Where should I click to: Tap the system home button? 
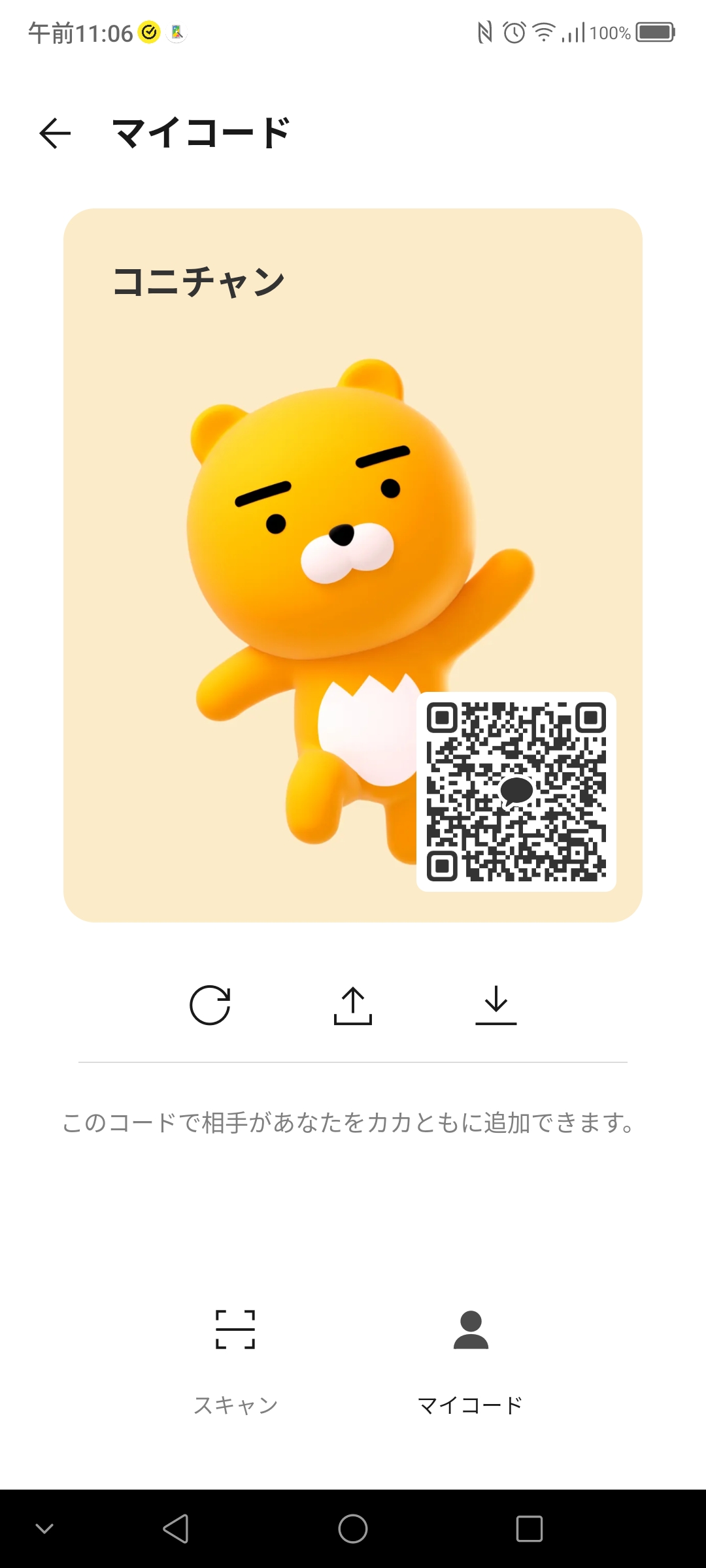(353, 1529)
